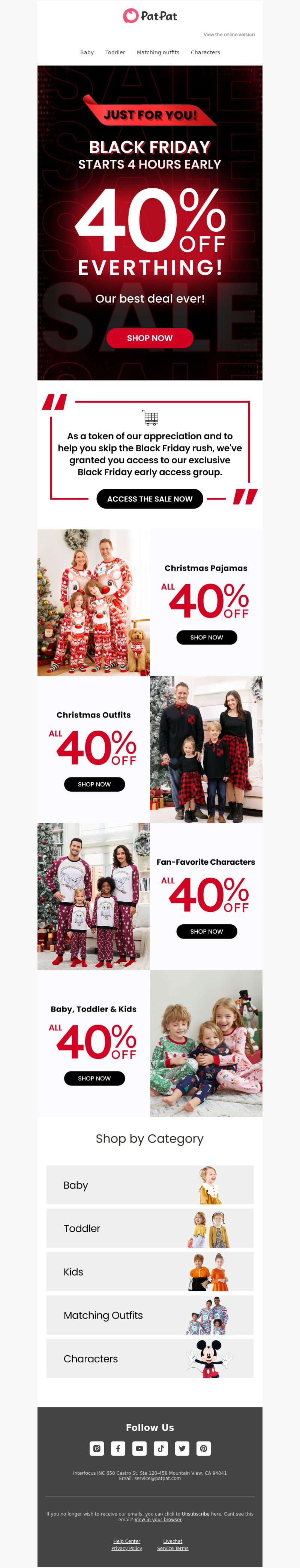Go to the Baby link in the top menu
The image size is (300, 1568).
(x=87, y=52)
